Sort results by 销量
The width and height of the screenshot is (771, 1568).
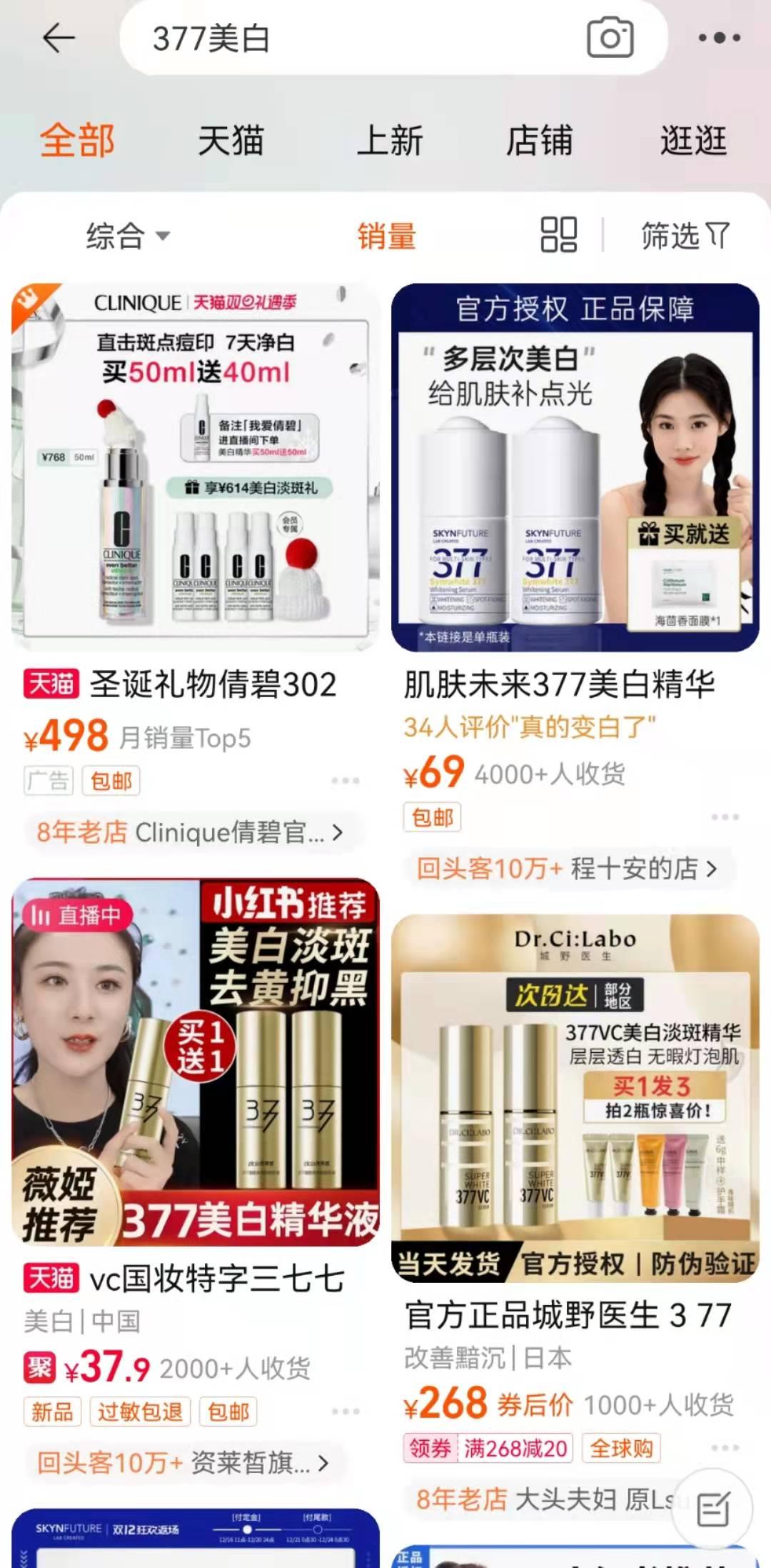[x=386, y=236]
